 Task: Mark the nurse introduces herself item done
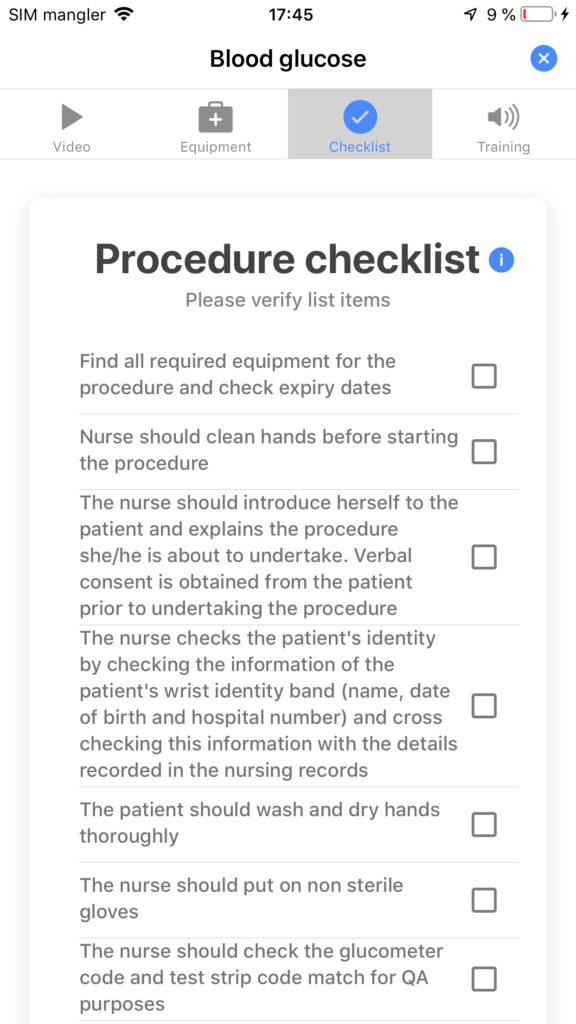click(x=484, y=557)
